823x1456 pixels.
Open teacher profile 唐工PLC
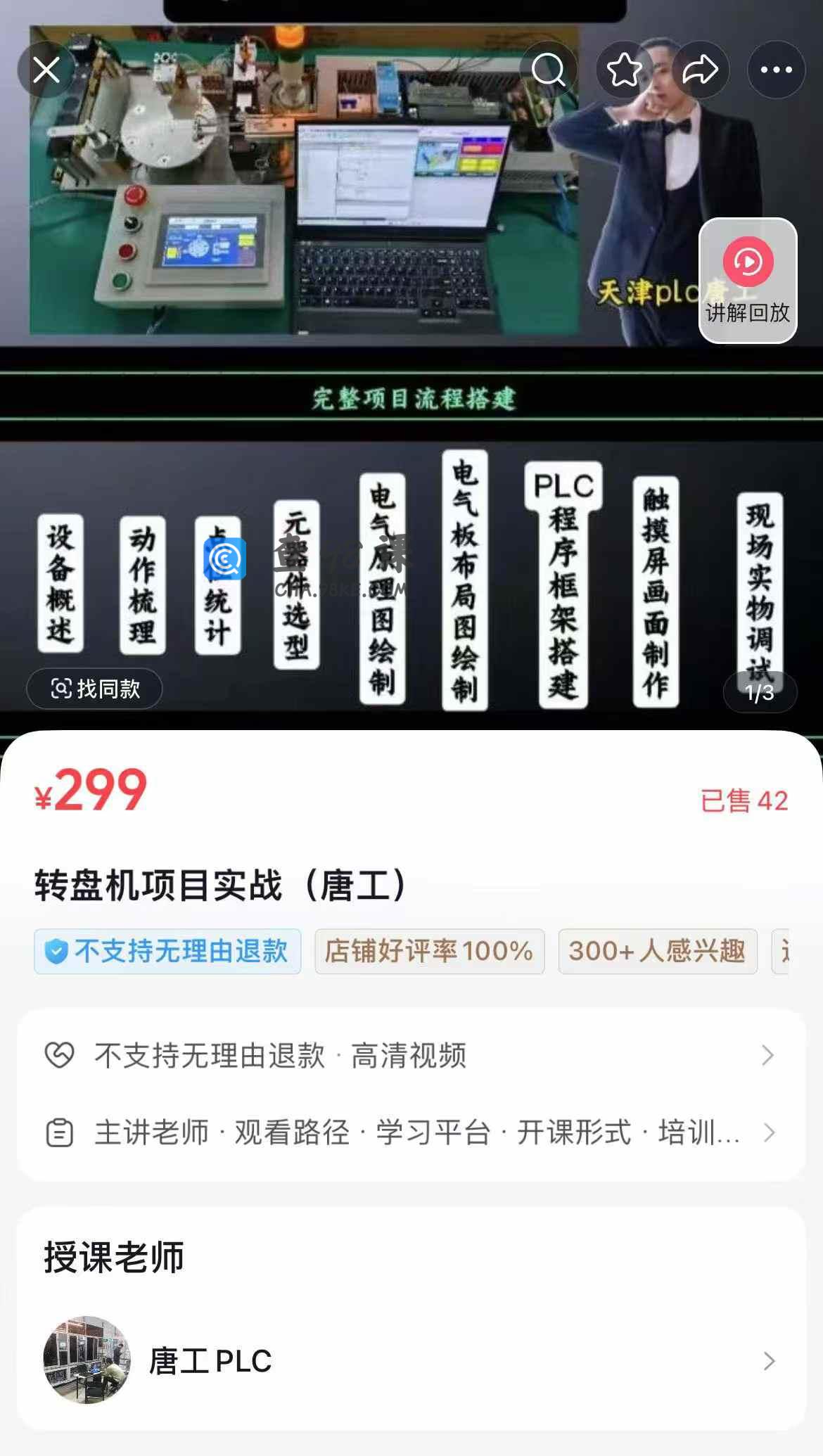tap(411, 1360)
